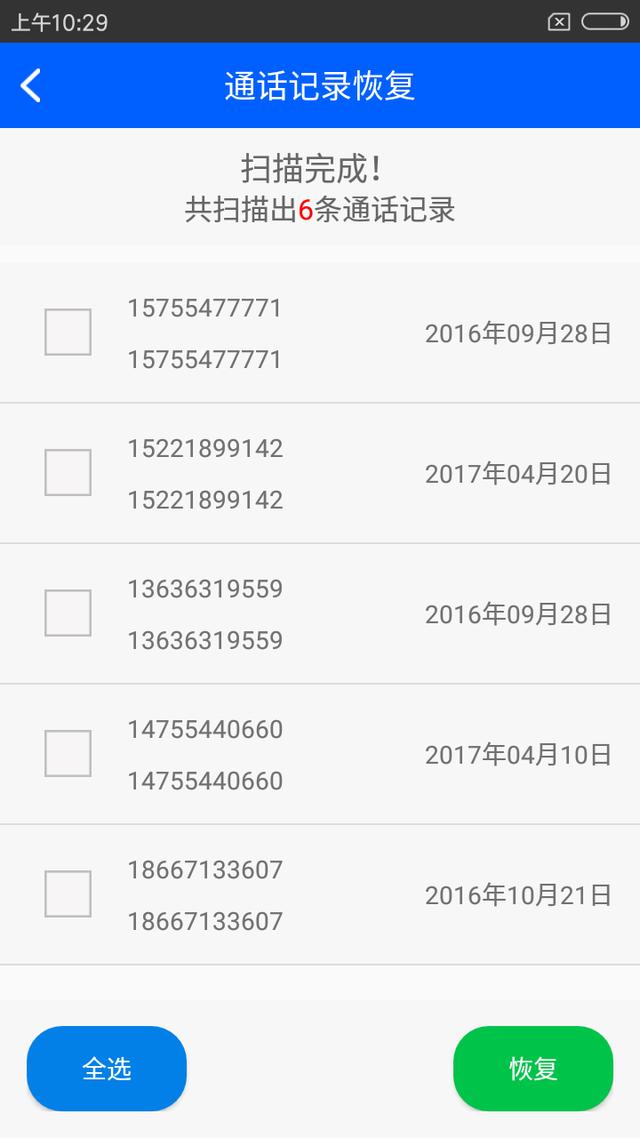Check the box for 15755477771

pos(67,332)
